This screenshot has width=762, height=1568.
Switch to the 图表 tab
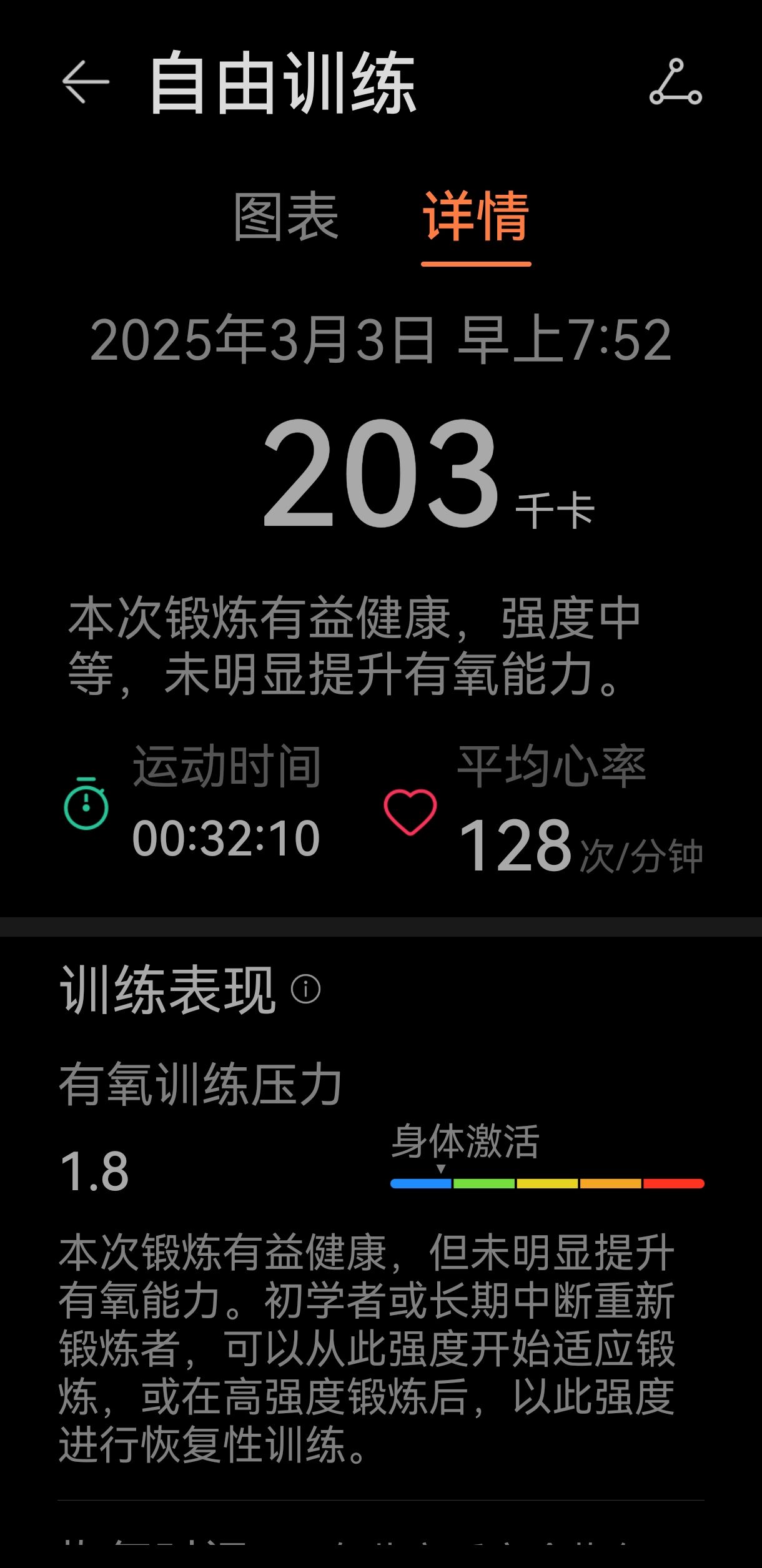285,217
